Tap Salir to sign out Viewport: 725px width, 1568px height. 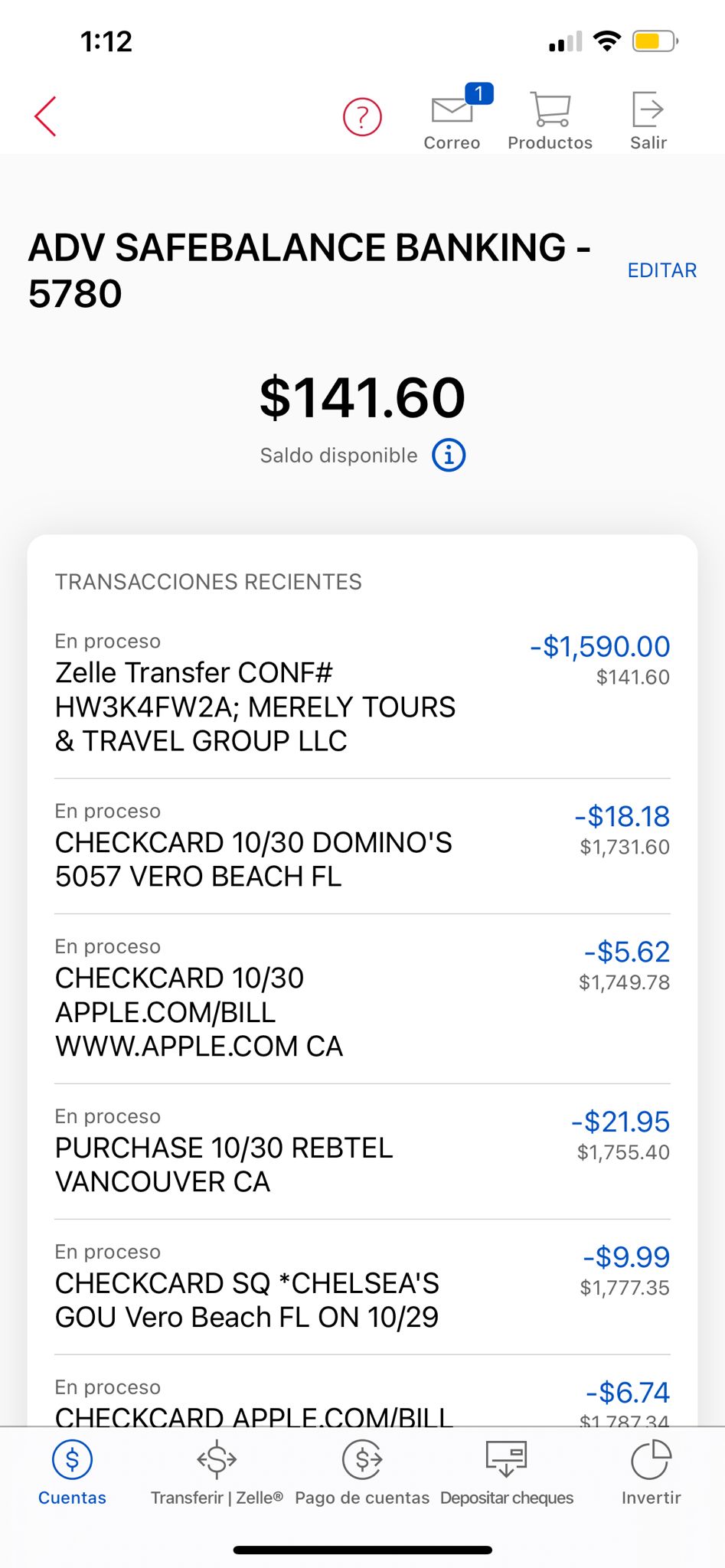click(648, 120)
